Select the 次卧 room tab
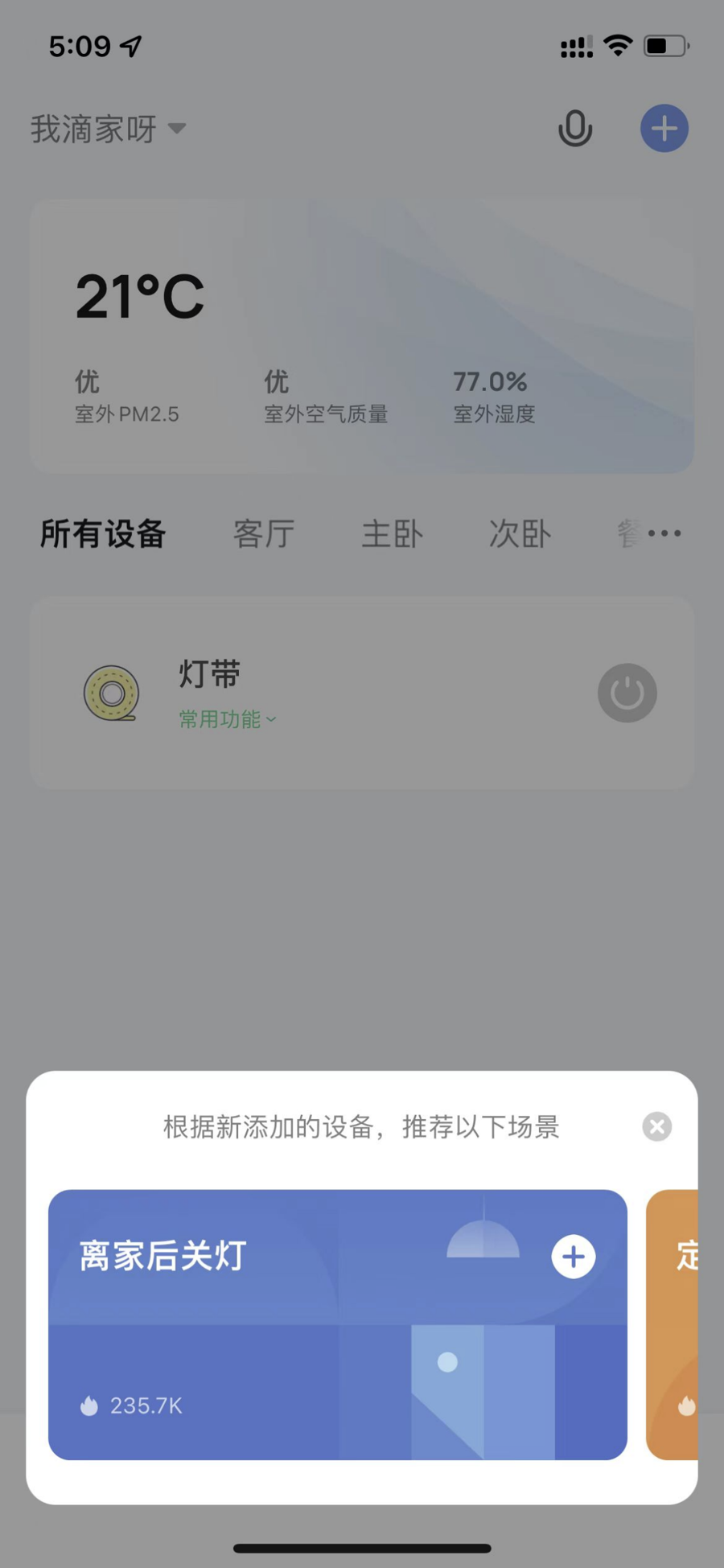The image size is (724, 1568). [x=519, y=534]
